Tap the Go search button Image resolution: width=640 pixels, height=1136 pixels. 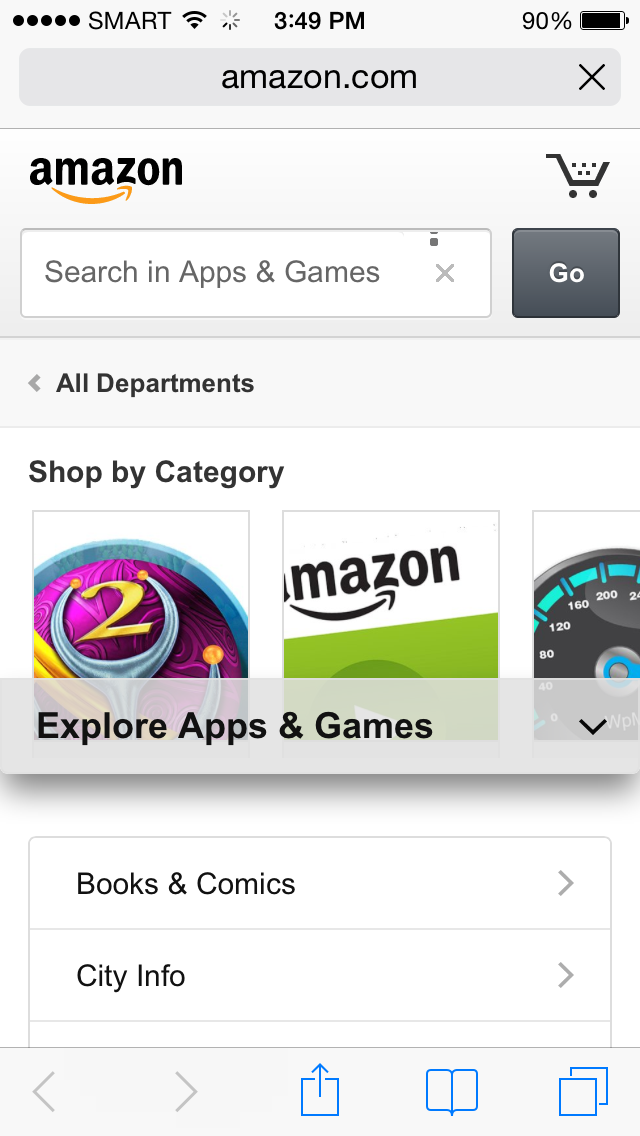(x=566, y=273)
